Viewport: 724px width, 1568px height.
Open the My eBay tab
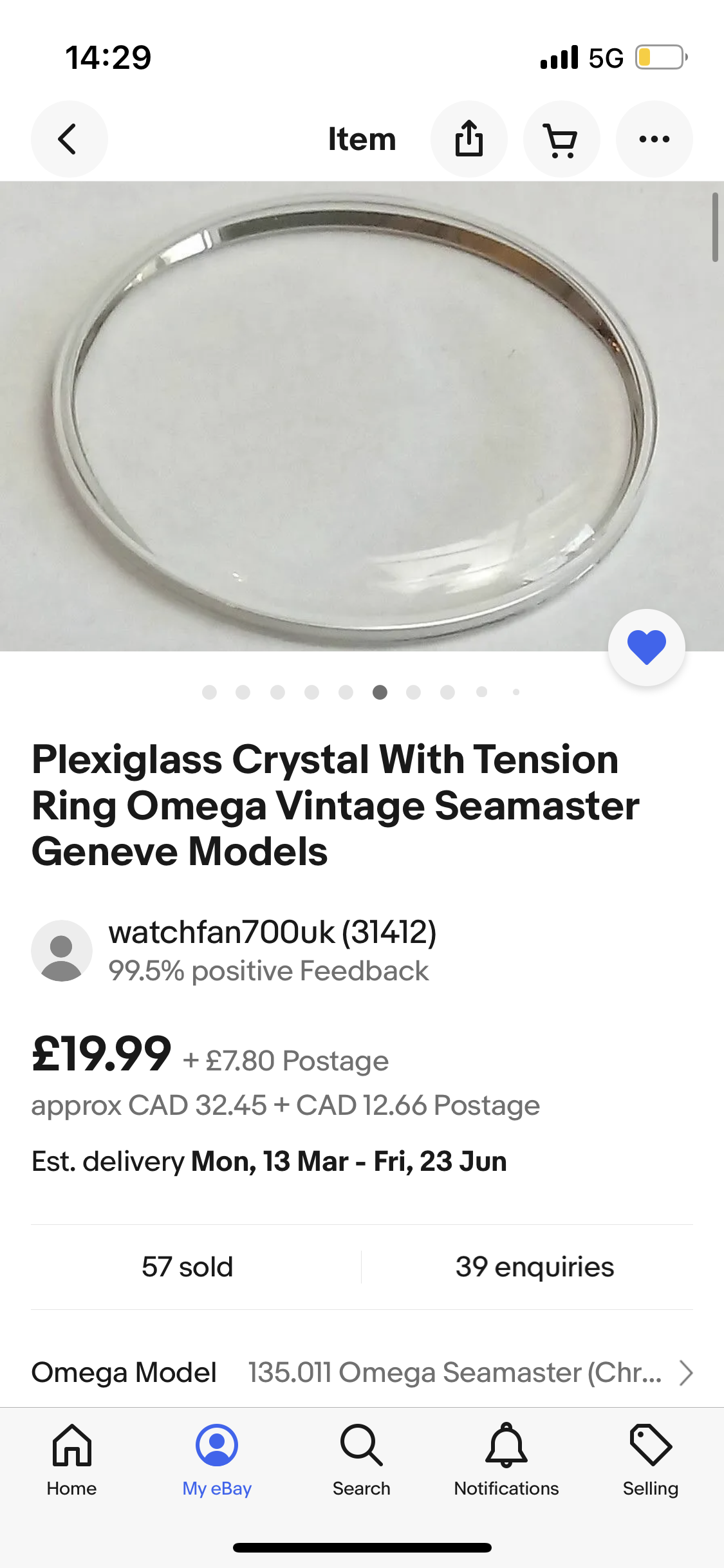tap(217, 1460)
